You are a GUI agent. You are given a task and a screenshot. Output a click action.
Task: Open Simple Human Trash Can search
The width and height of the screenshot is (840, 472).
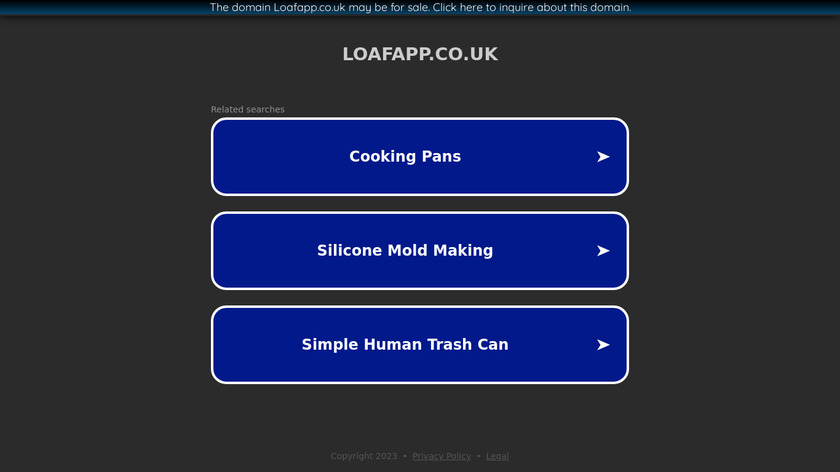(419, 345)
